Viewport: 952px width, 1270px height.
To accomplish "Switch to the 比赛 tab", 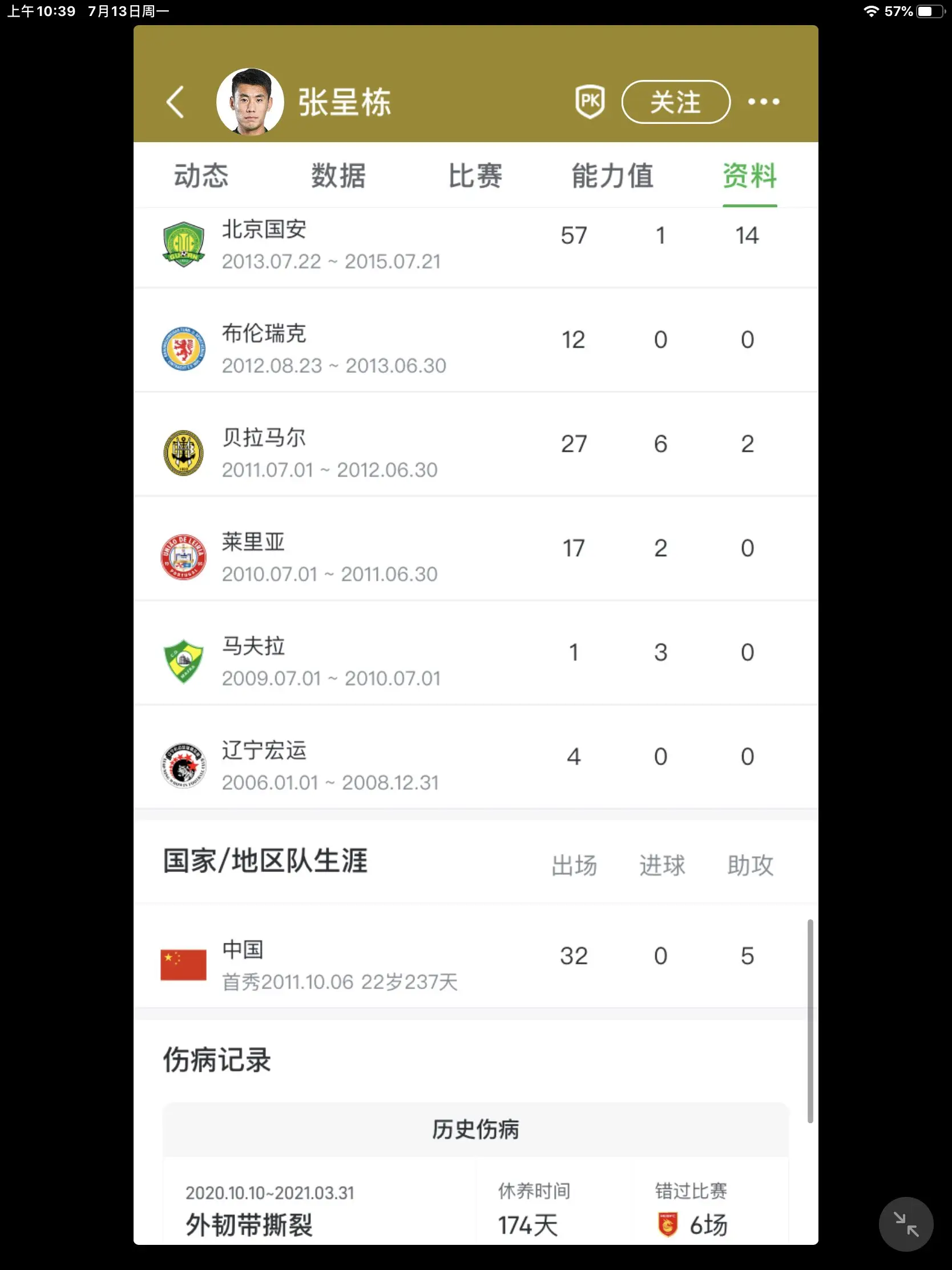I will coord(475,175).
